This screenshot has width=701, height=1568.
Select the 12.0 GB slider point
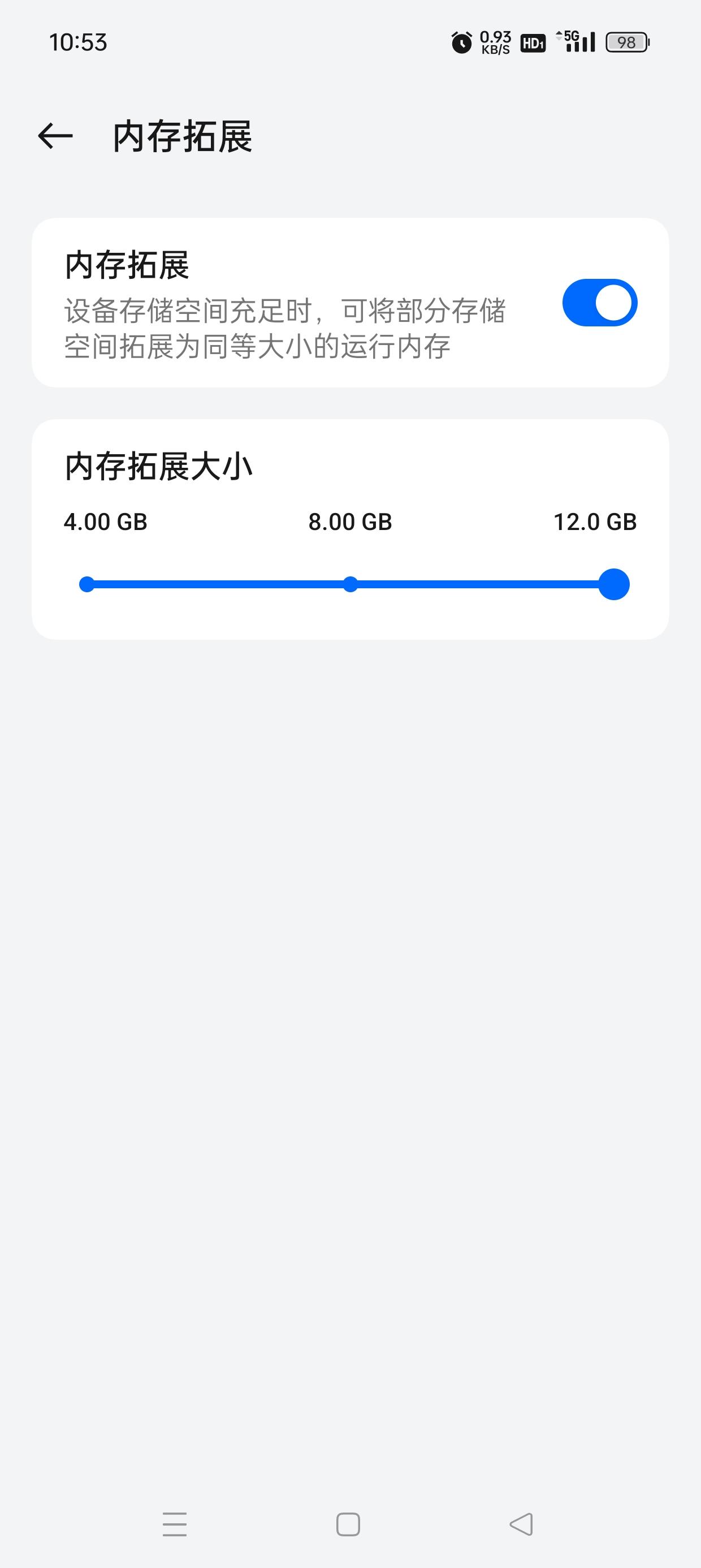click(x=613, y=584)
